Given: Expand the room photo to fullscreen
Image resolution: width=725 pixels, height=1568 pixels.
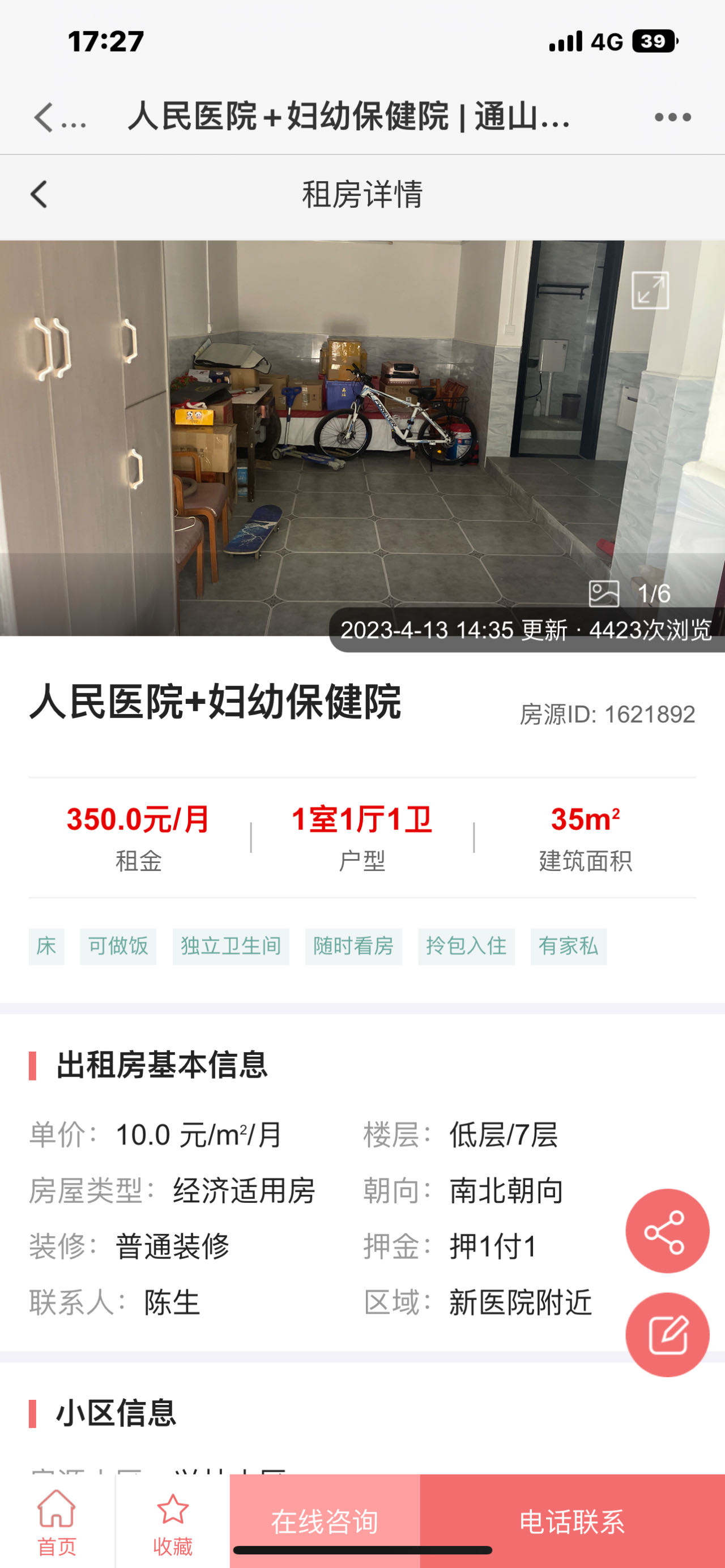Looking at the screenshot, I should point(650,290).
